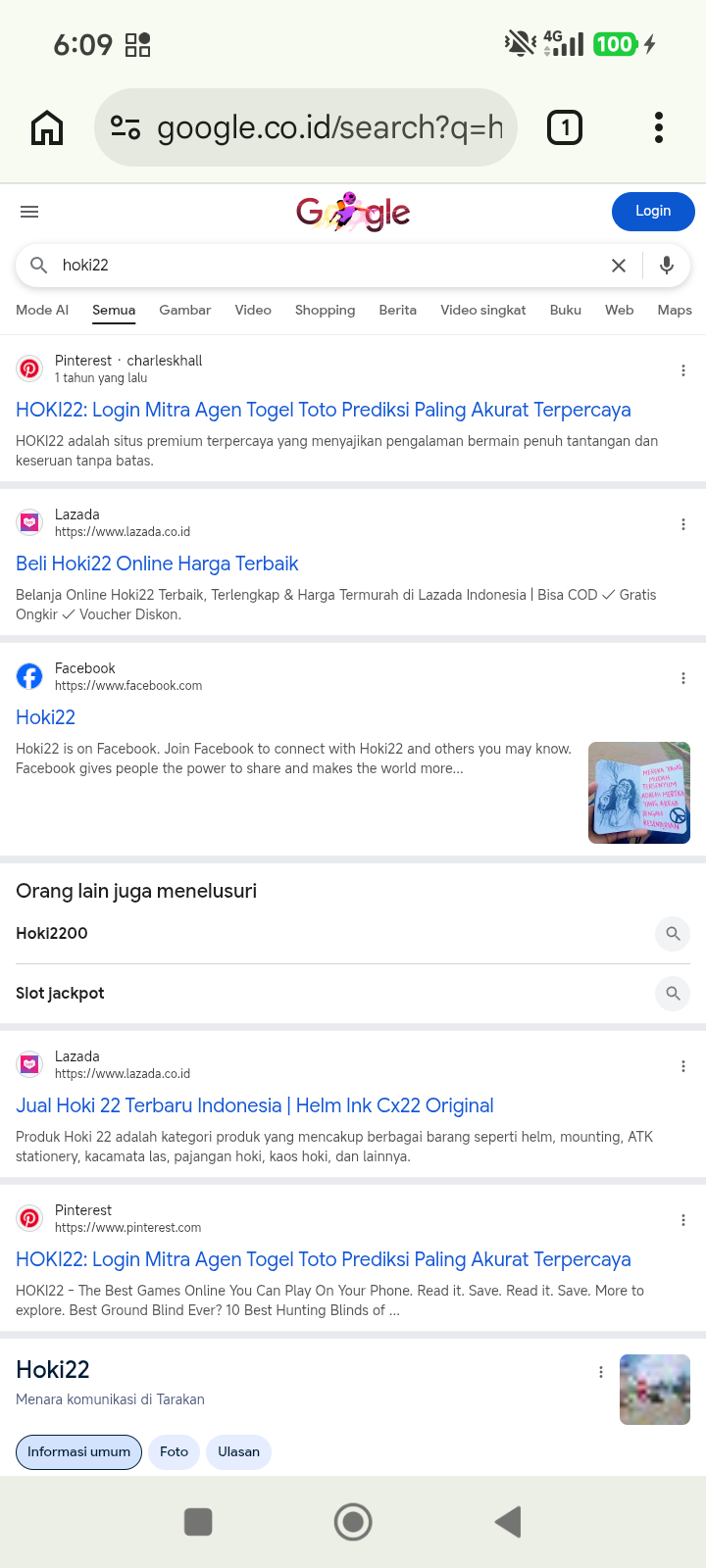The image size is (706, 1568).
Task: Open Google's hamburger menu
Action: point(29,212)
